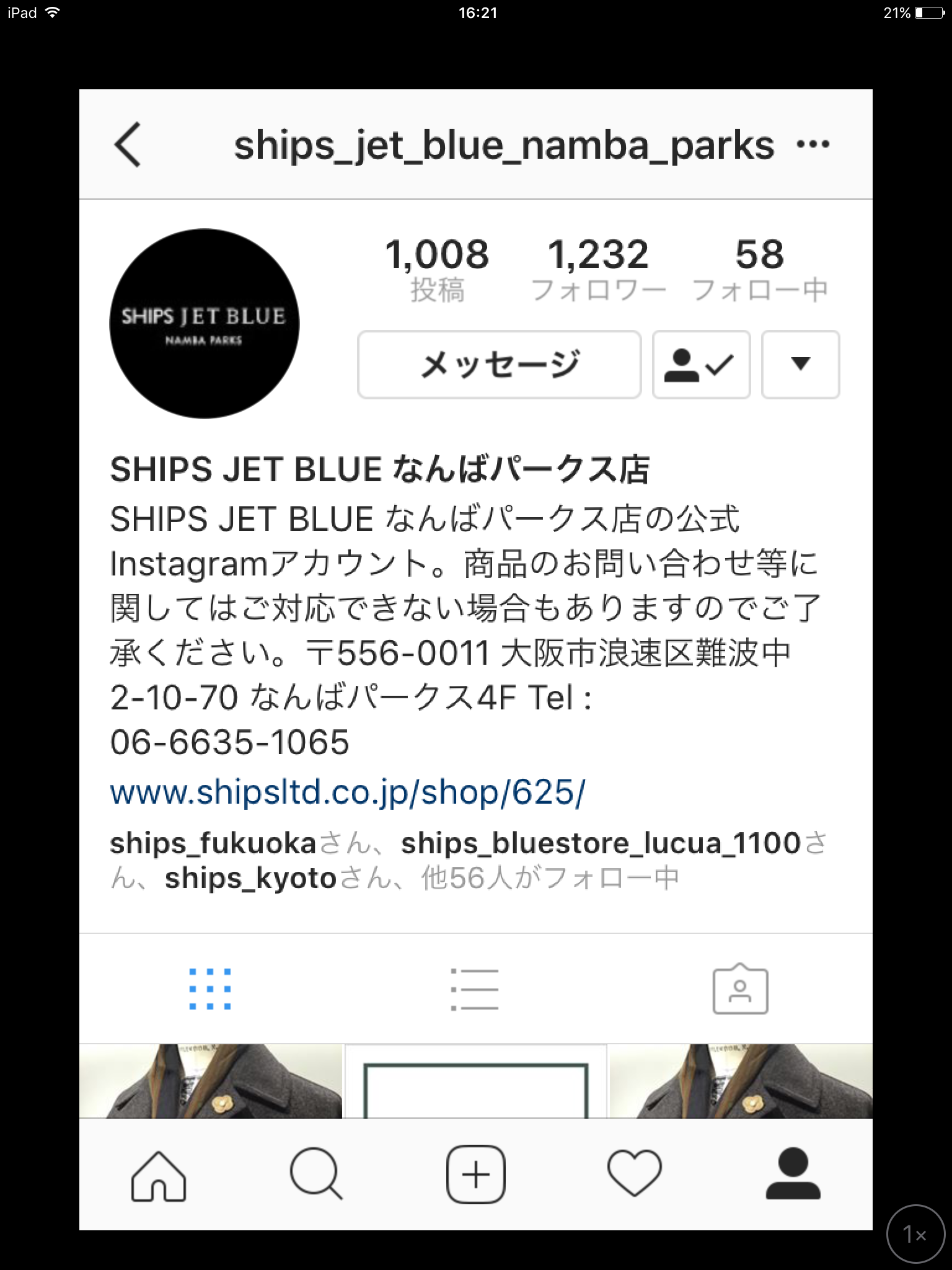Open the www.shipsltd.co.jp/shop/625/ link
This screenshot has width=952, height=1270.
pyautogui.click(x=347, y=793)
